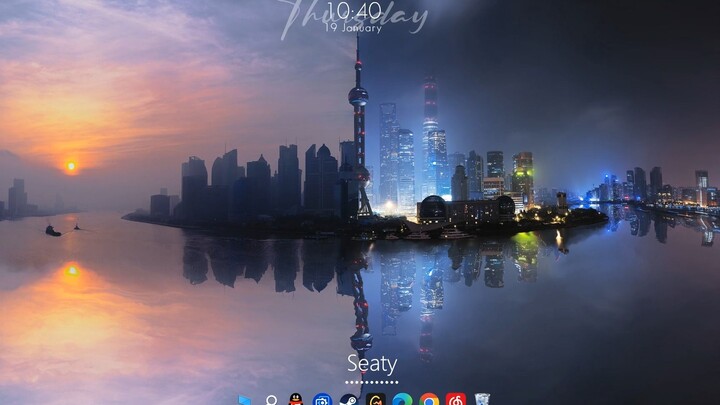Open the Recycle Bin
720x405 pixels.
[483, 400]
